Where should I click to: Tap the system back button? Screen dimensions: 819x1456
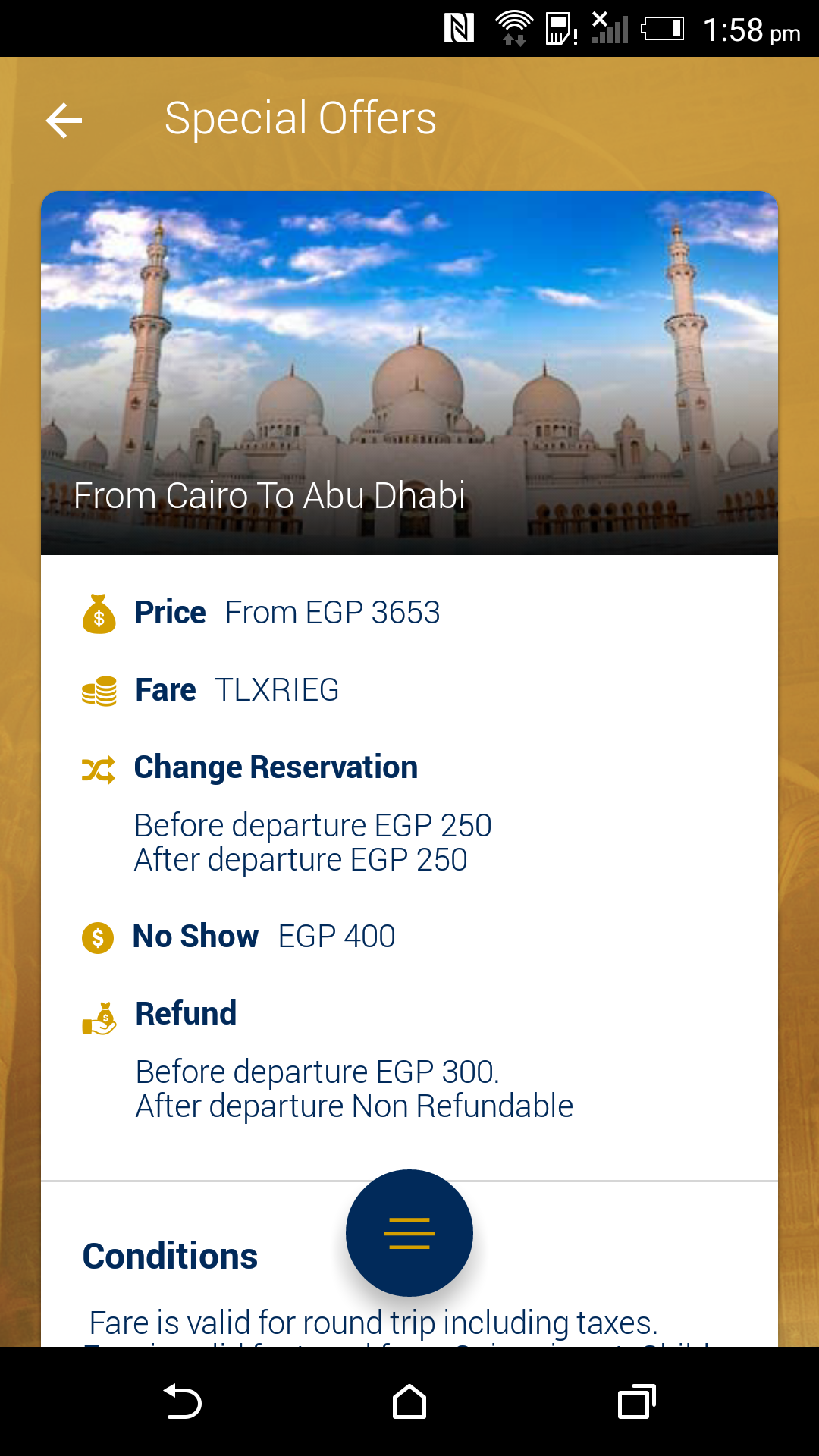[x=182, y=1401]
